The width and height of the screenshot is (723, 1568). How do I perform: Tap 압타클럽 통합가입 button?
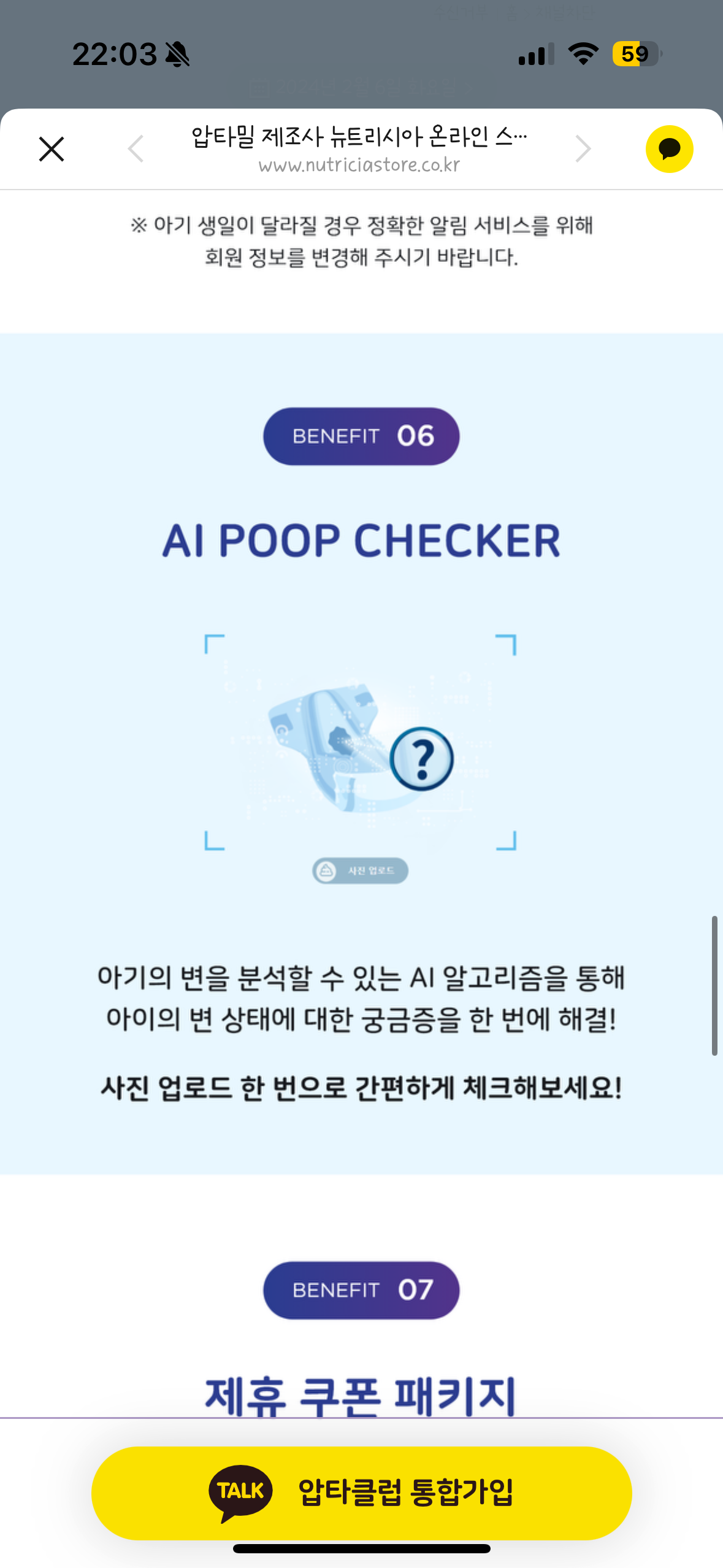coord(361,1493)
